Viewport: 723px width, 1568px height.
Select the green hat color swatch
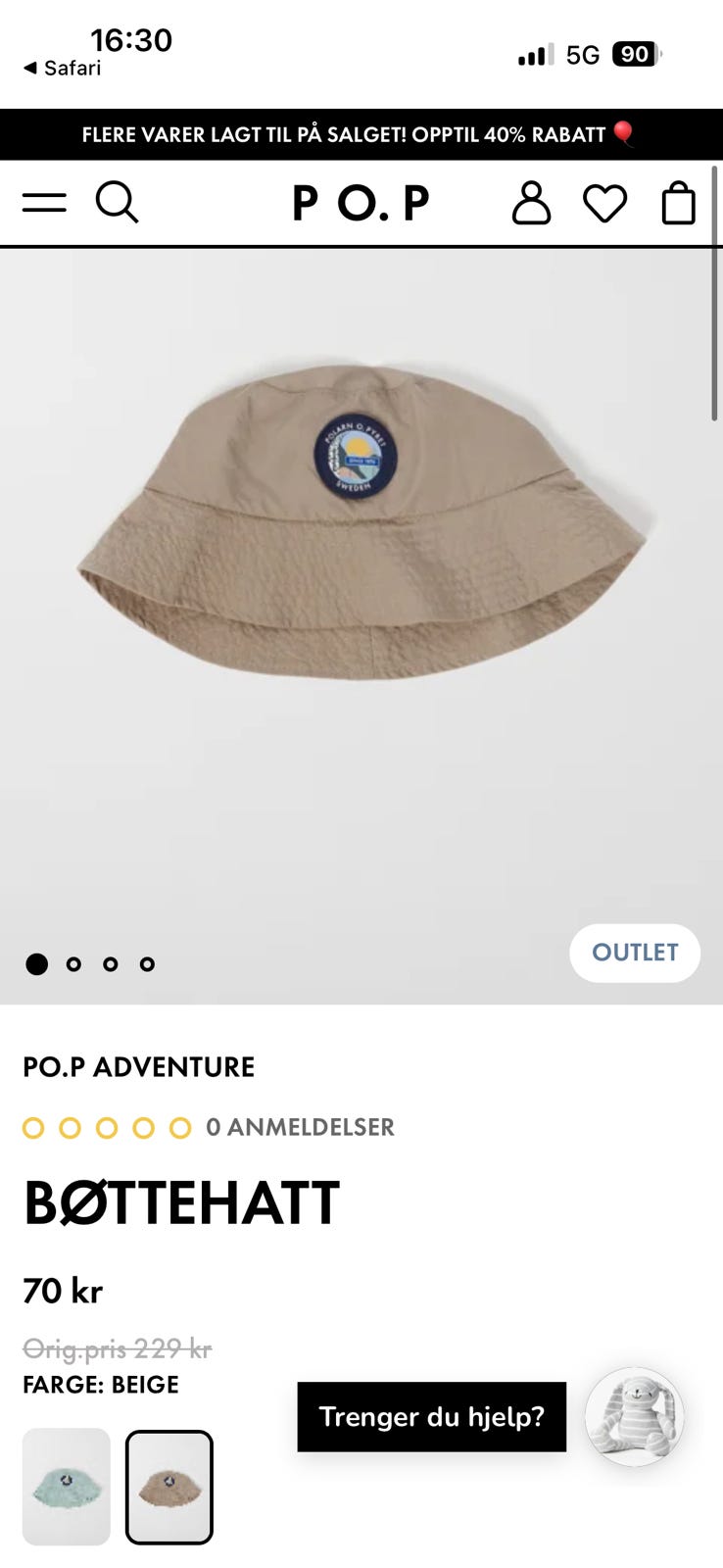[67, 1487]
